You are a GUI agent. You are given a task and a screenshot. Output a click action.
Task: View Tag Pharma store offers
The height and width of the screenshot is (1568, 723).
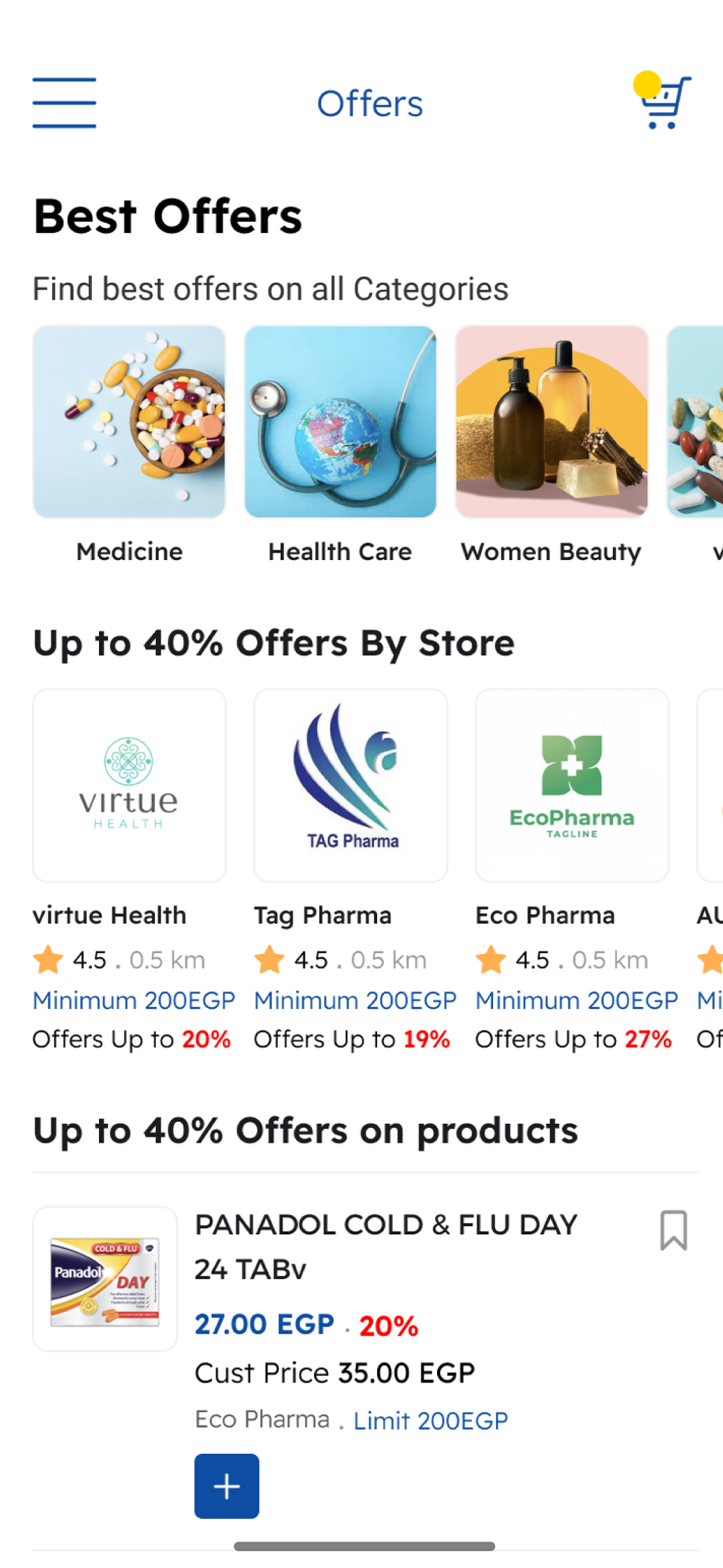click(x=350, y=785)
